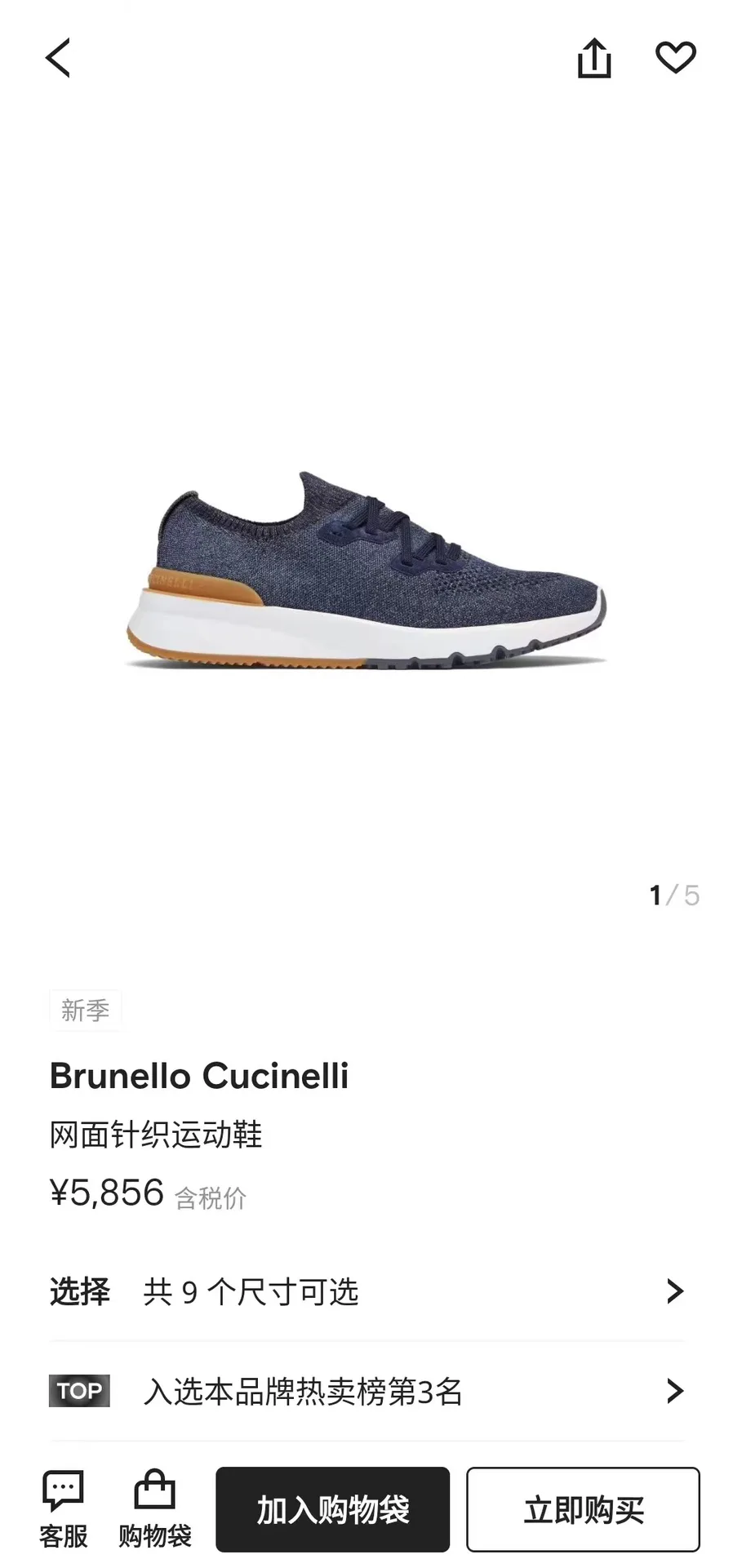Open the shopping bag (购物袋)
Image resolution: width=733 pixels, height=1568 pixels.
pos(155,1510)
